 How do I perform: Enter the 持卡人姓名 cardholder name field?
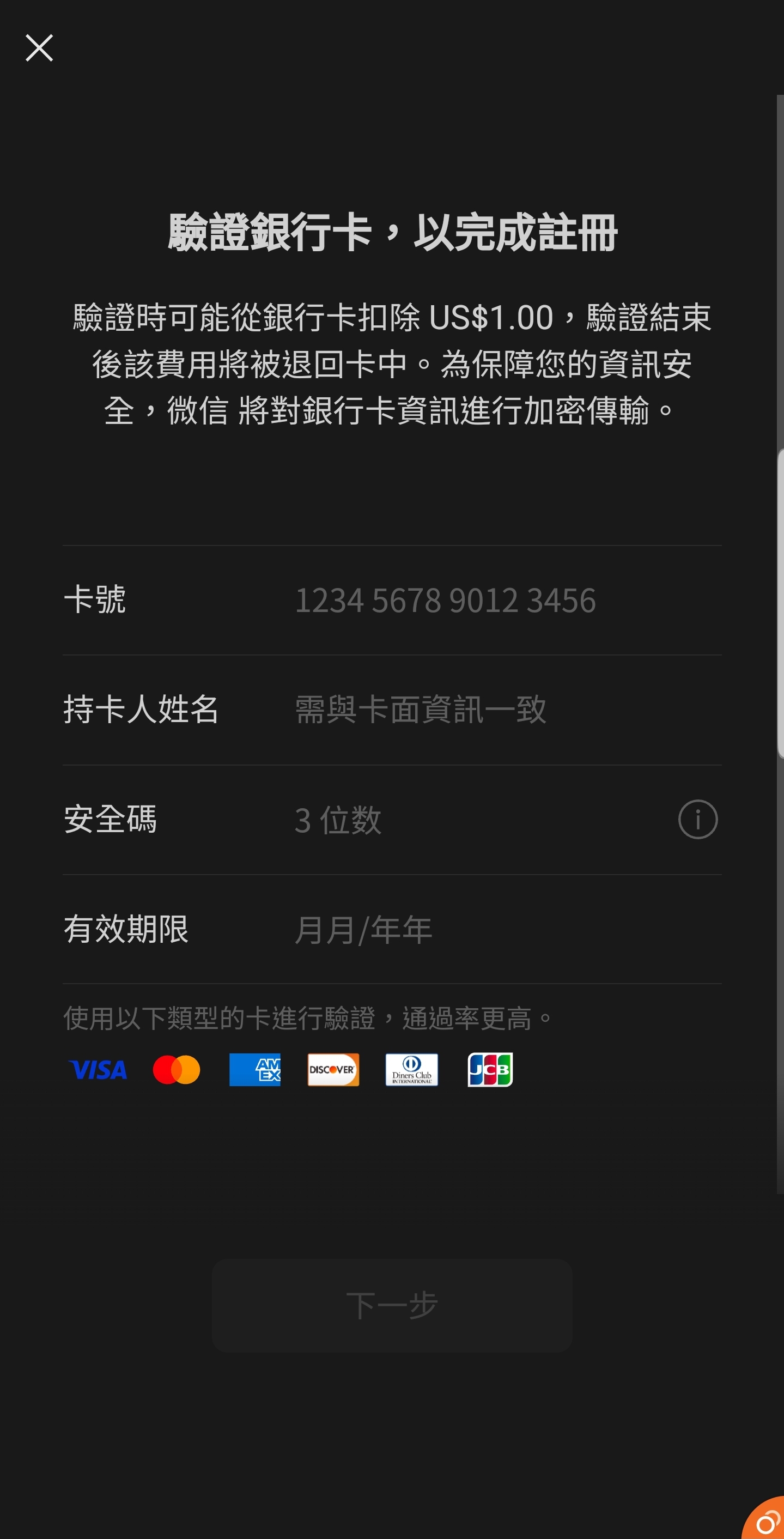click(392, 710)
